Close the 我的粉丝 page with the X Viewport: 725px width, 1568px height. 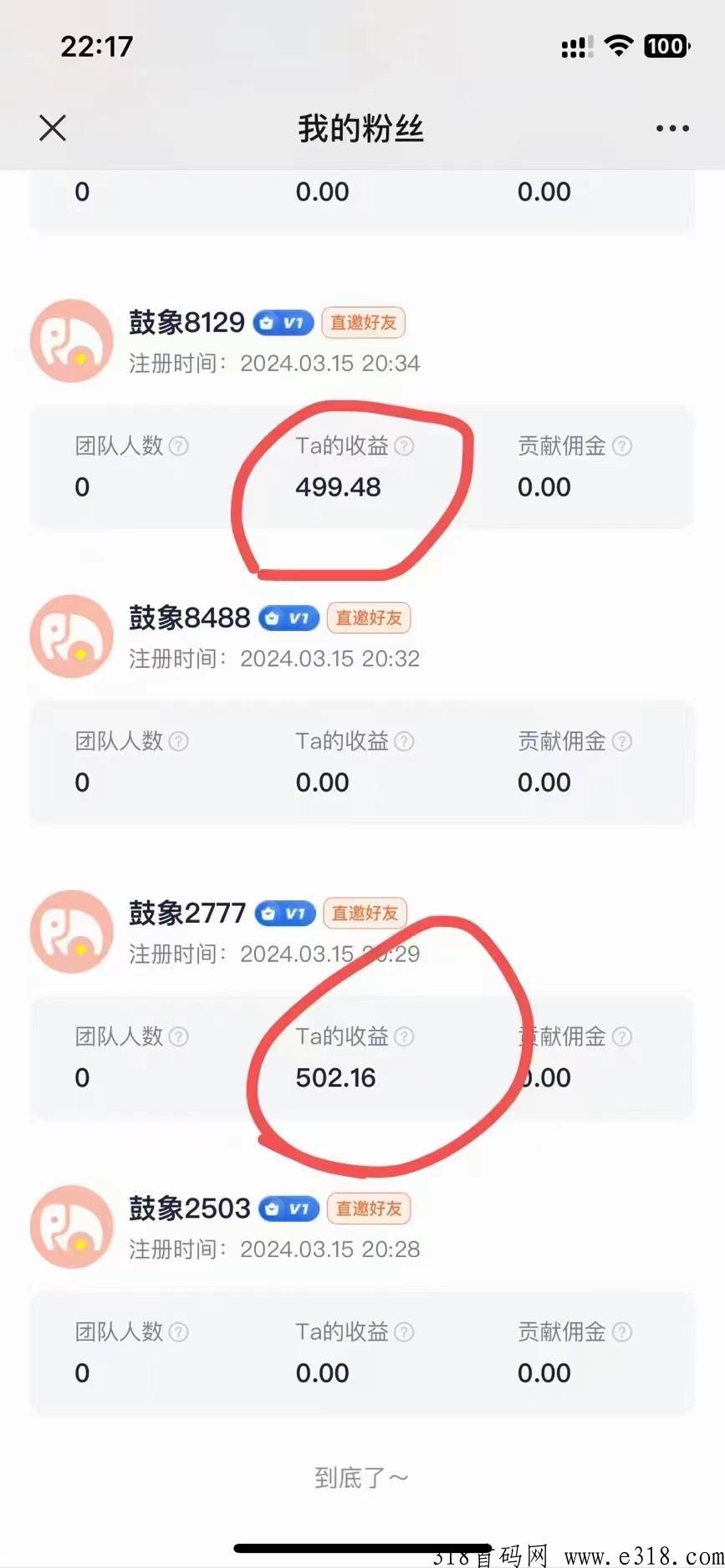coord(53,128)
